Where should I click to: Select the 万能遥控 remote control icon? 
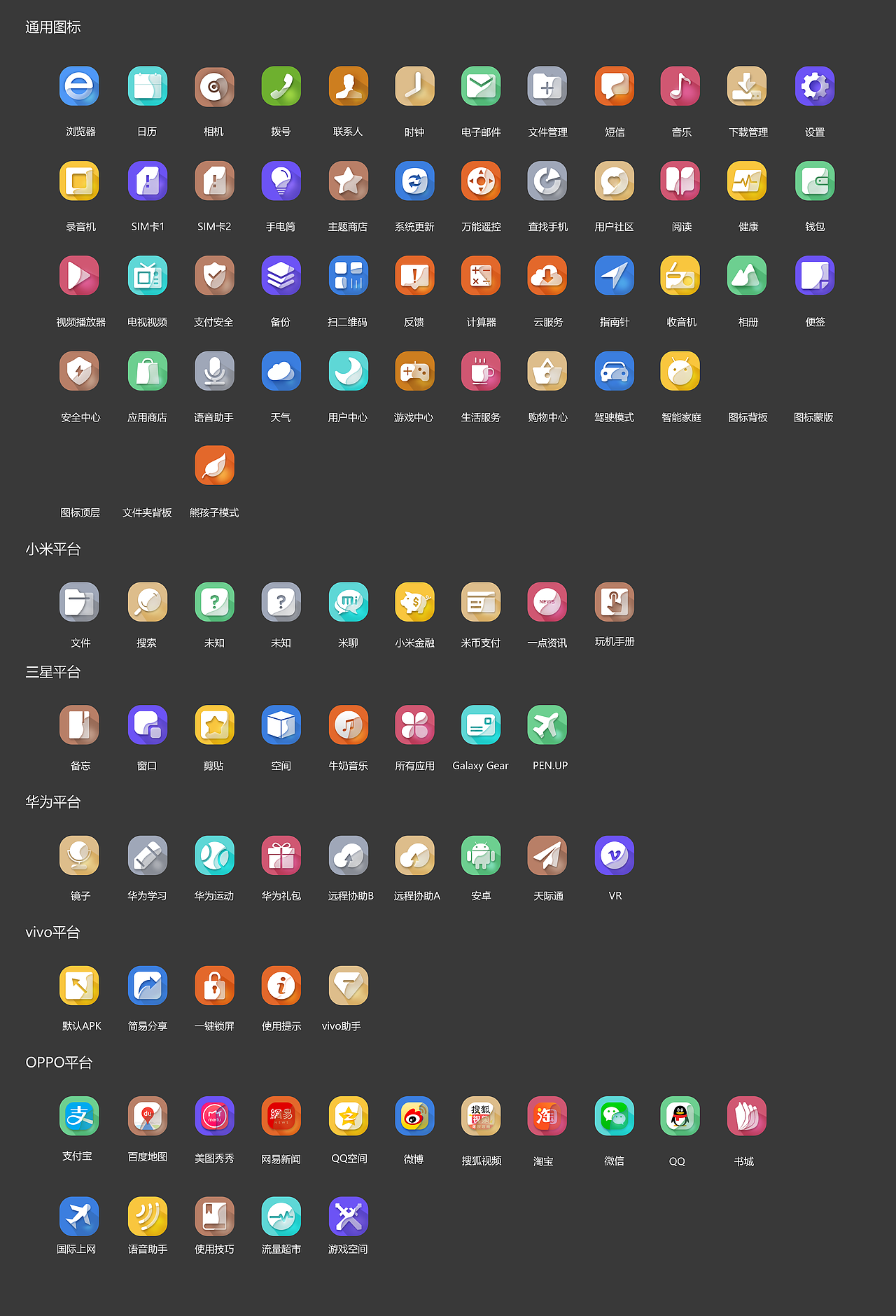pyautogui.click(x=481, y=181)
